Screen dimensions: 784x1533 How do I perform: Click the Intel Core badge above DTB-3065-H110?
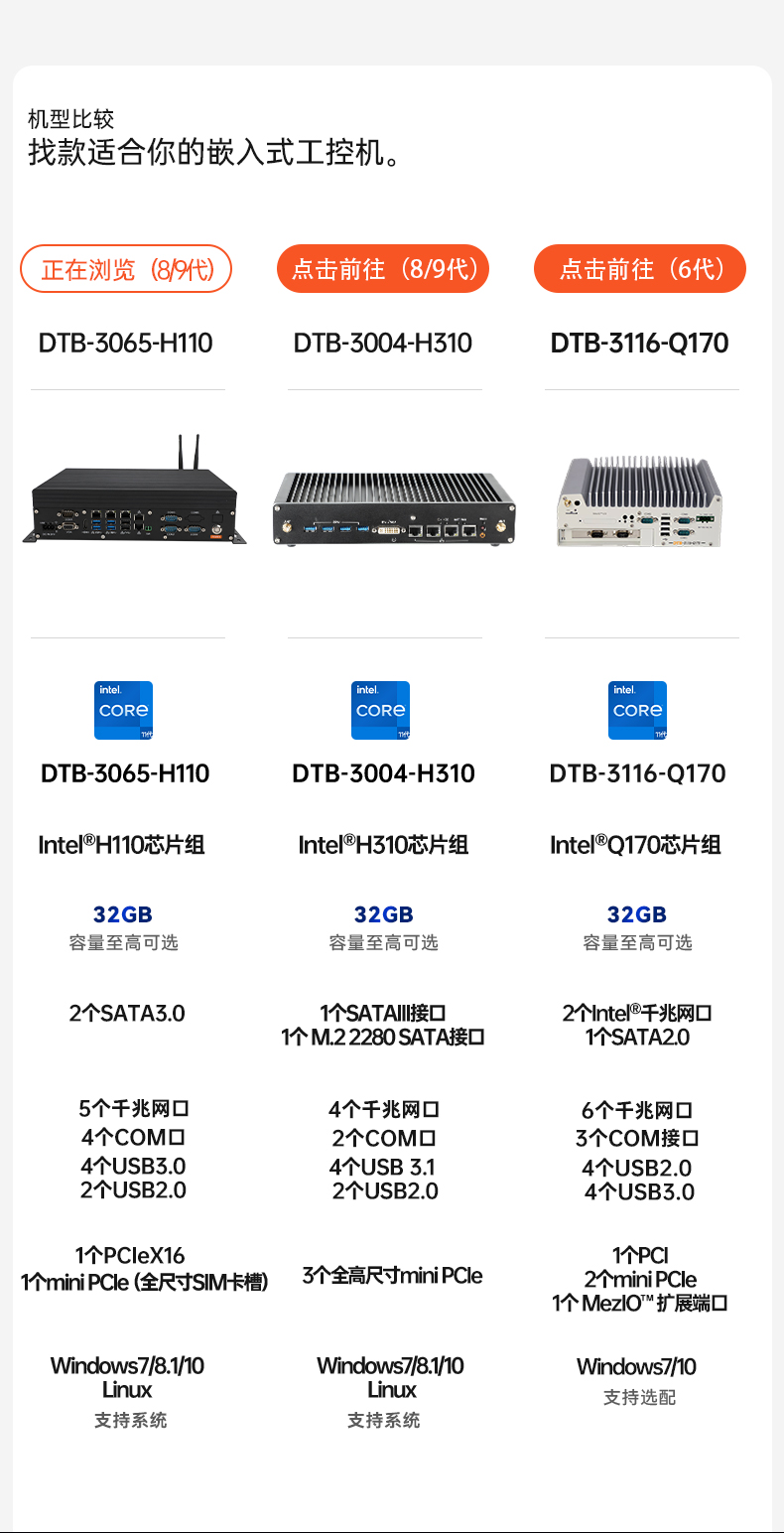(123, 710)
